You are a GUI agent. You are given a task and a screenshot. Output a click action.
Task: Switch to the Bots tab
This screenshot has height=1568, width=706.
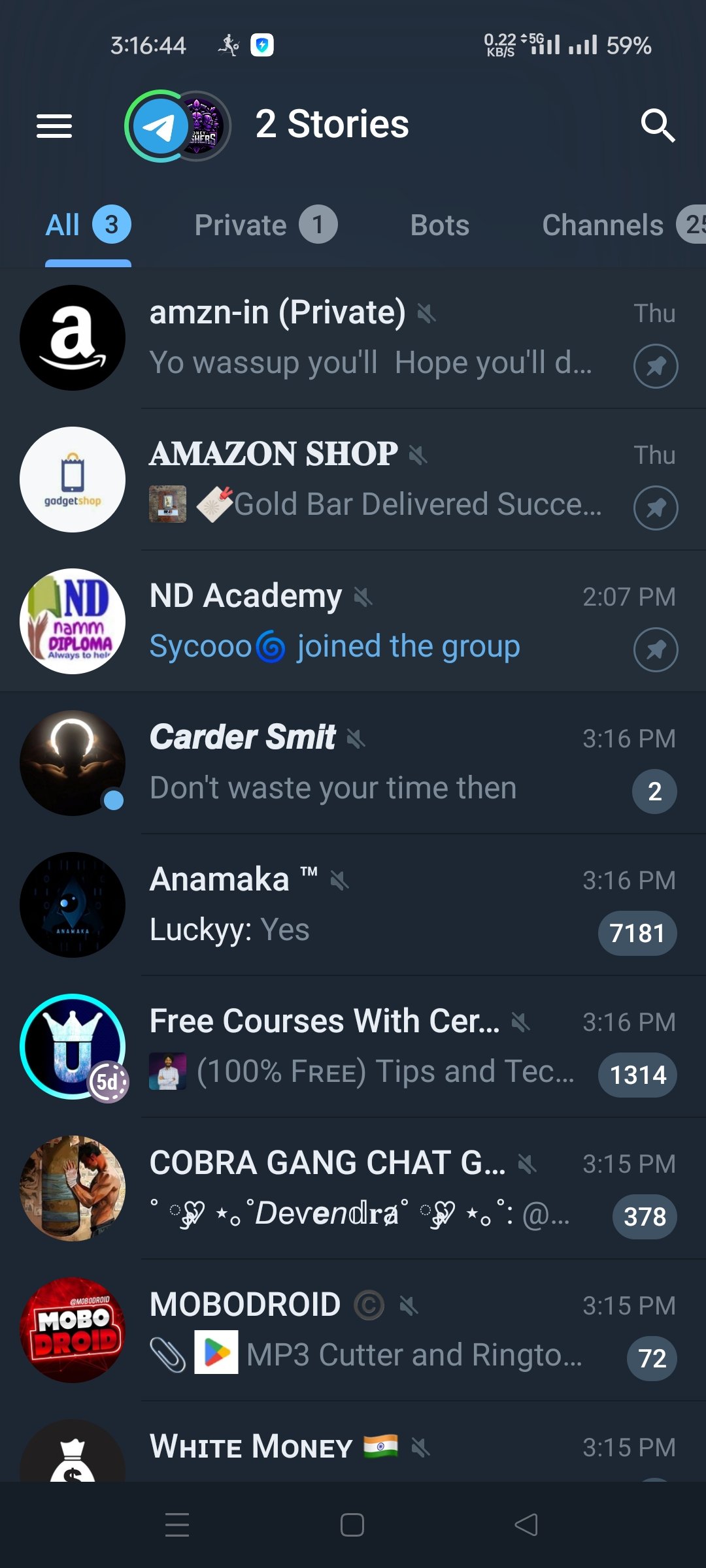click(439, 225)
